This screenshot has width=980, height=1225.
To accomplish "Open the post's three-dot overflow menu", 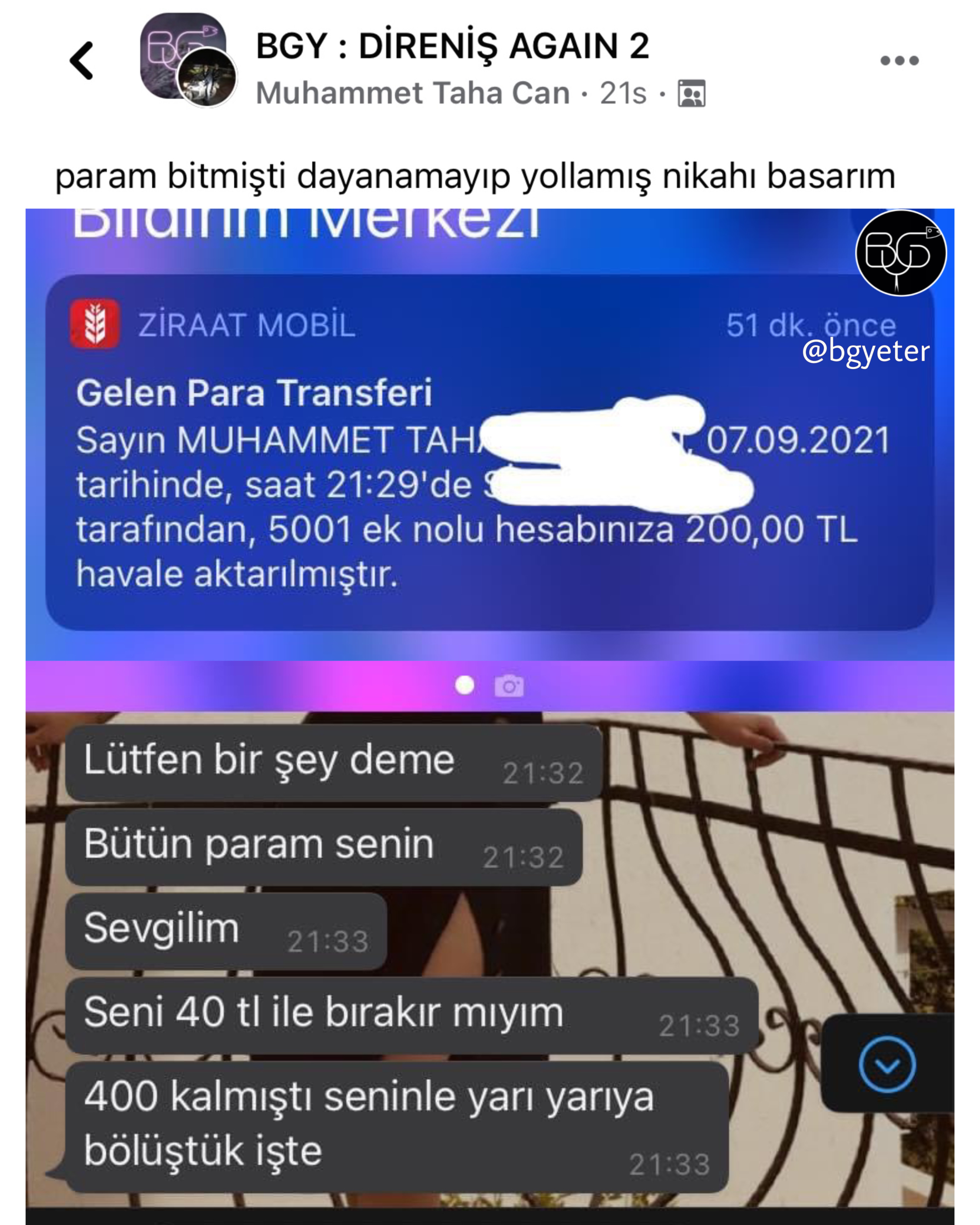I will [x=899, y=60].
